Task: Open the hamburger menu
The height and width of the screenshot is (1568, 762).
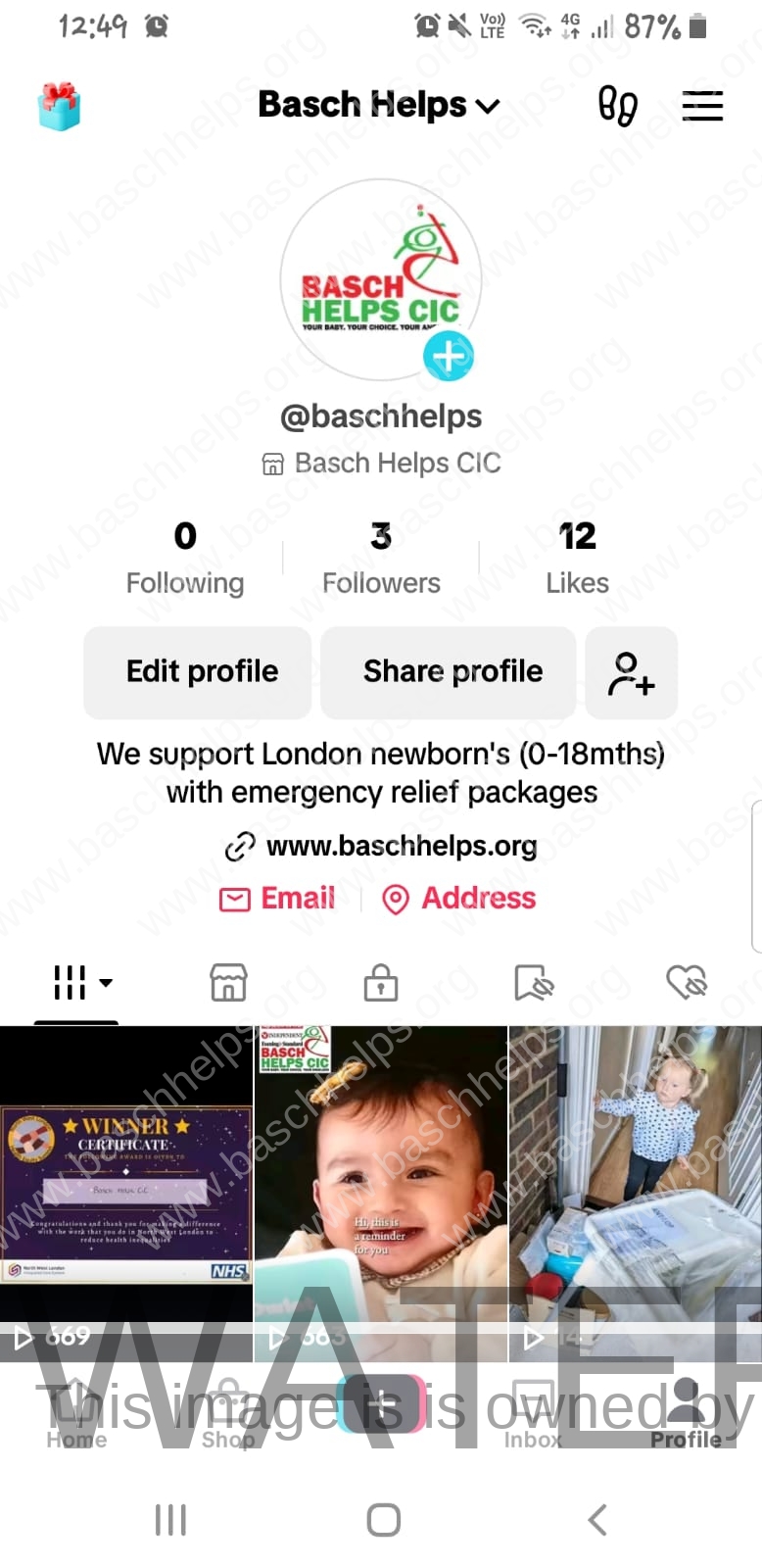Action: point(702,106)
